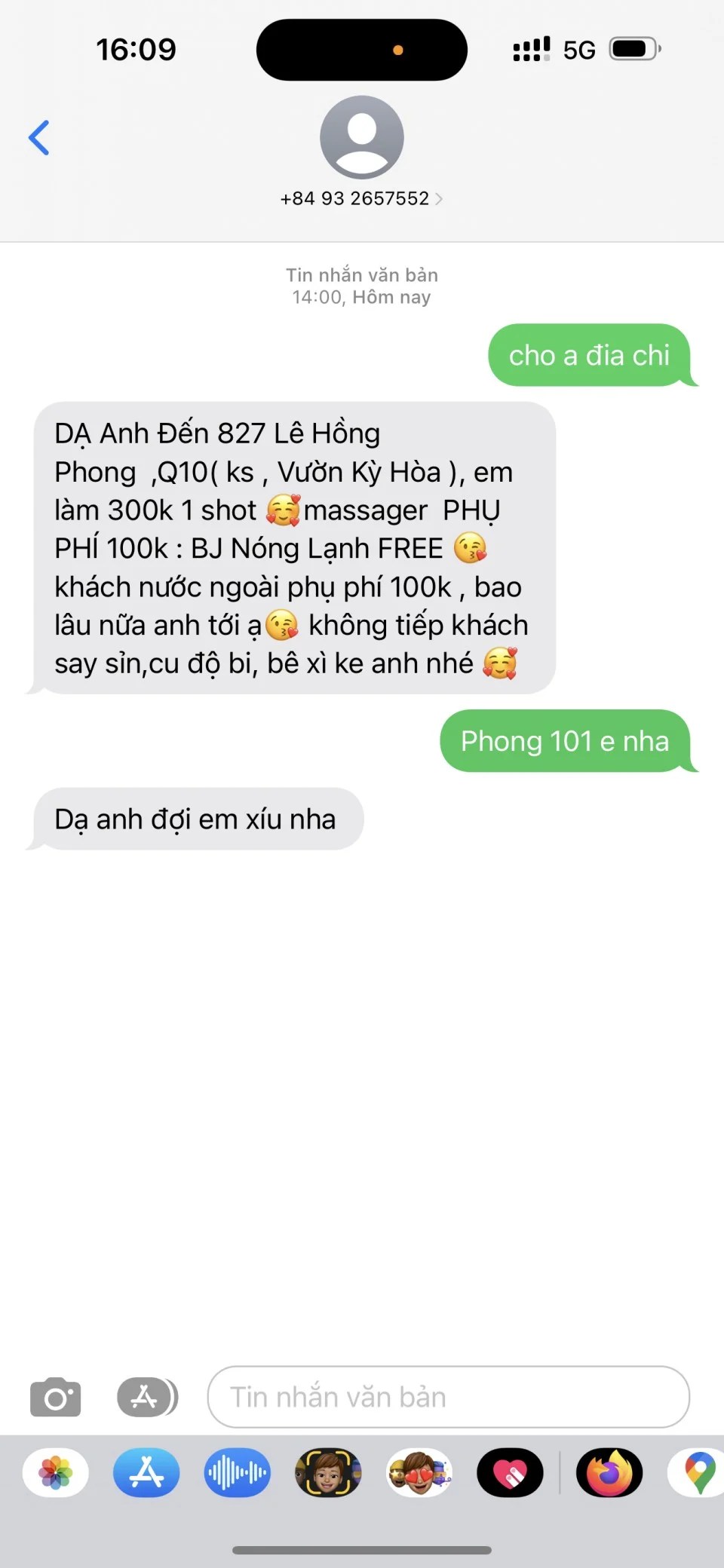Toggle the iMessage apps drawer button

coord(147,1397)
